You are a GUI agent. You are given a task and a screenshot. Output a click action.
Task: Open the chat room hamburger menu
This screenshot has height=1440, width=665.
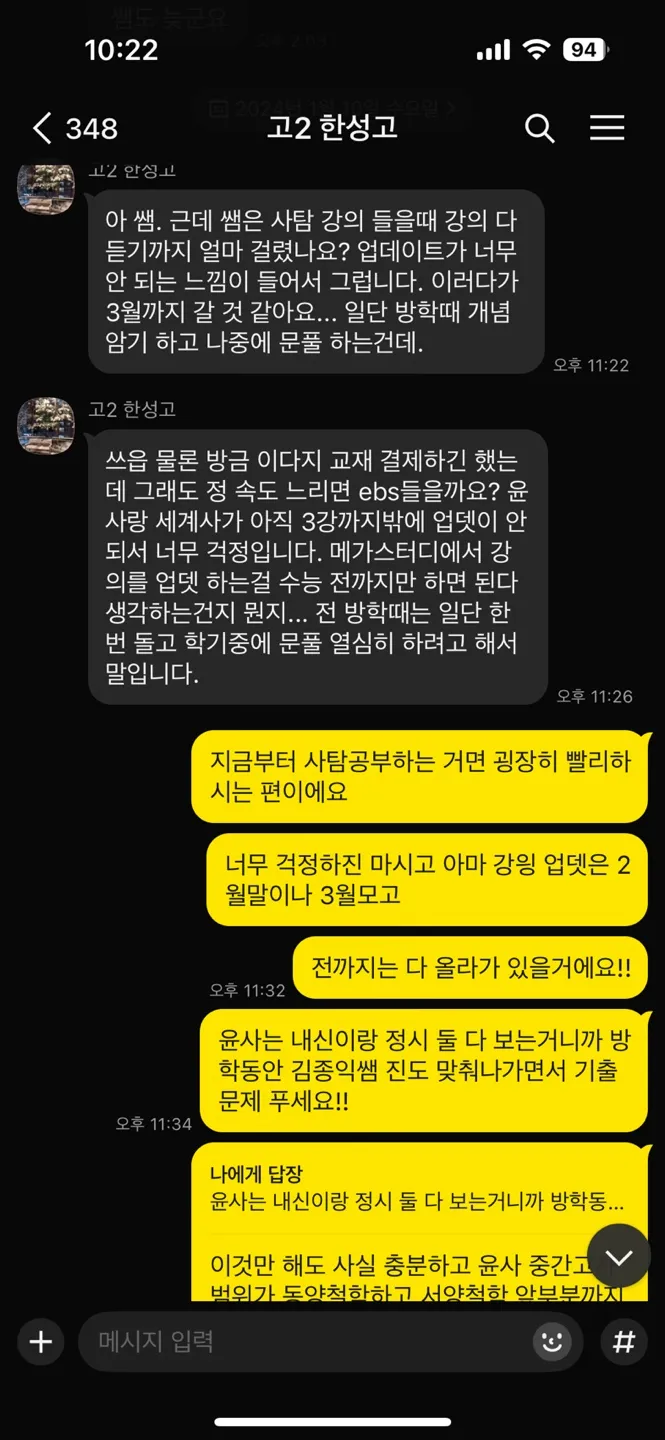coord(607,128)
